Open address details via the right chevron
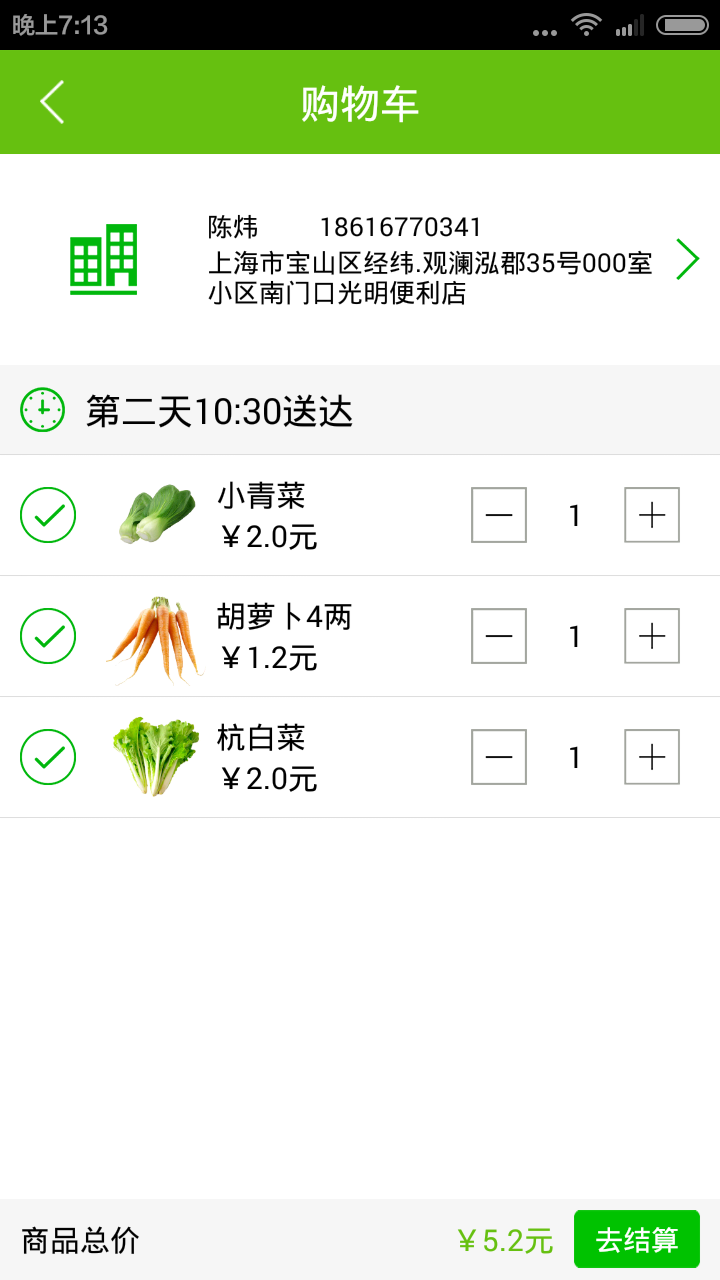The image size is (720, 1280). [x=687, y=259]
